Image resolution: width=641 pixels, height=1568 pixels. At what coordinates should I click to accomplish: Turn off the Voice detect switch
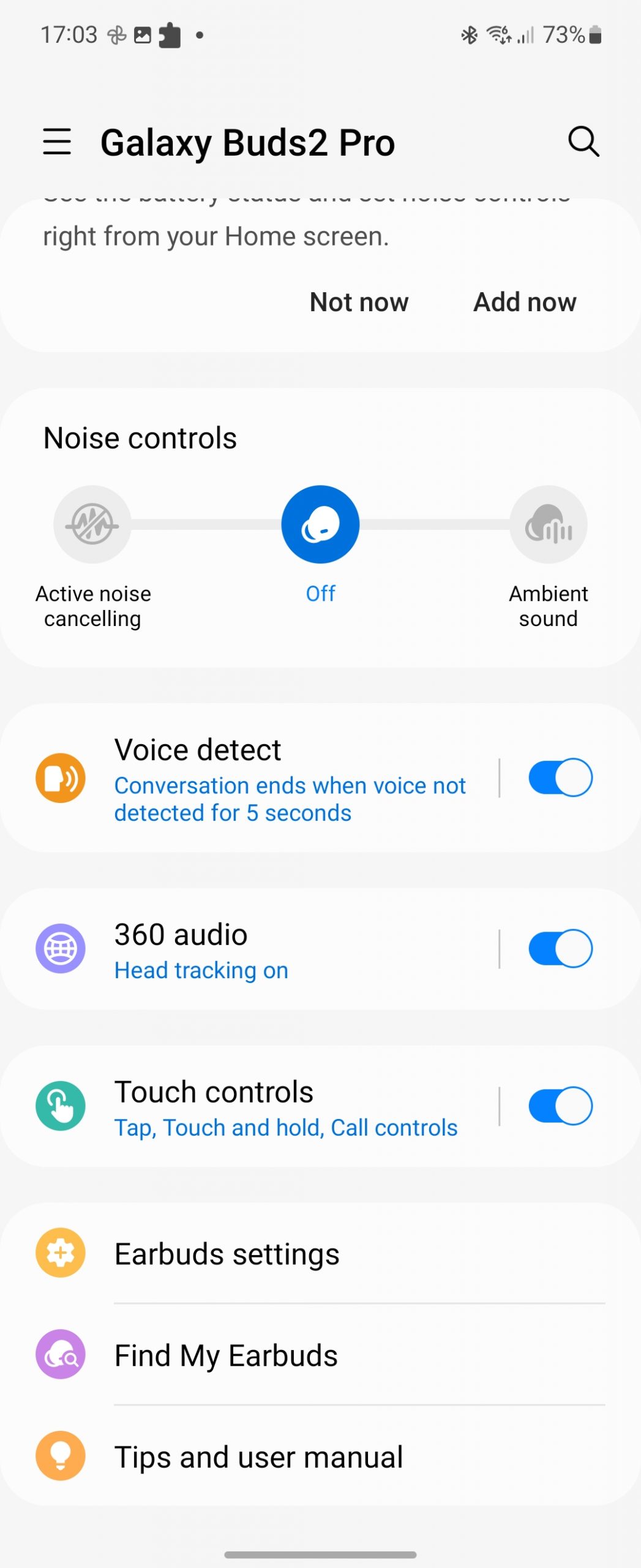[x=560, y=778]
